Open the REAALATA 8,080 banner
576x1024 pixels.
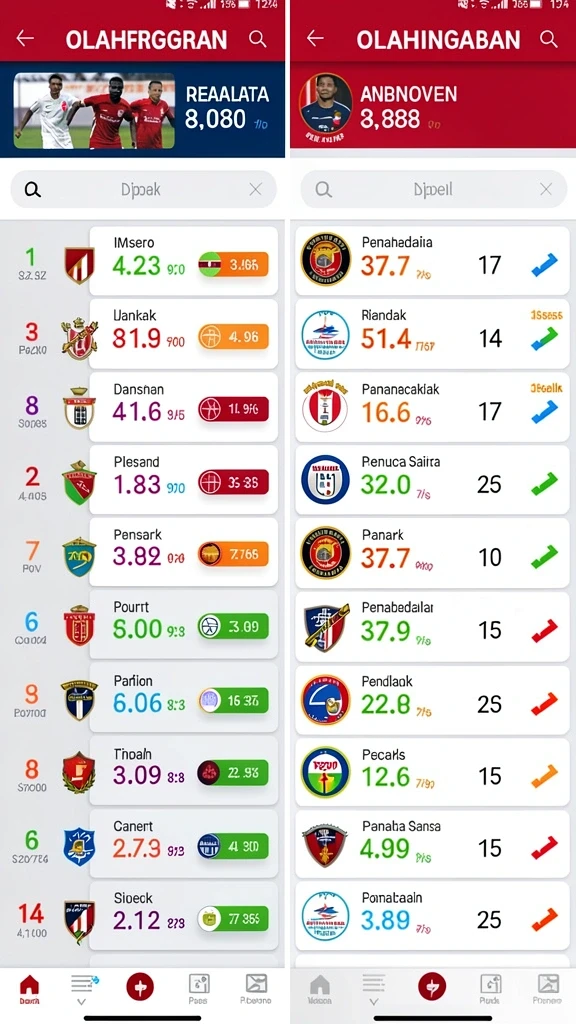coord(142,110)
